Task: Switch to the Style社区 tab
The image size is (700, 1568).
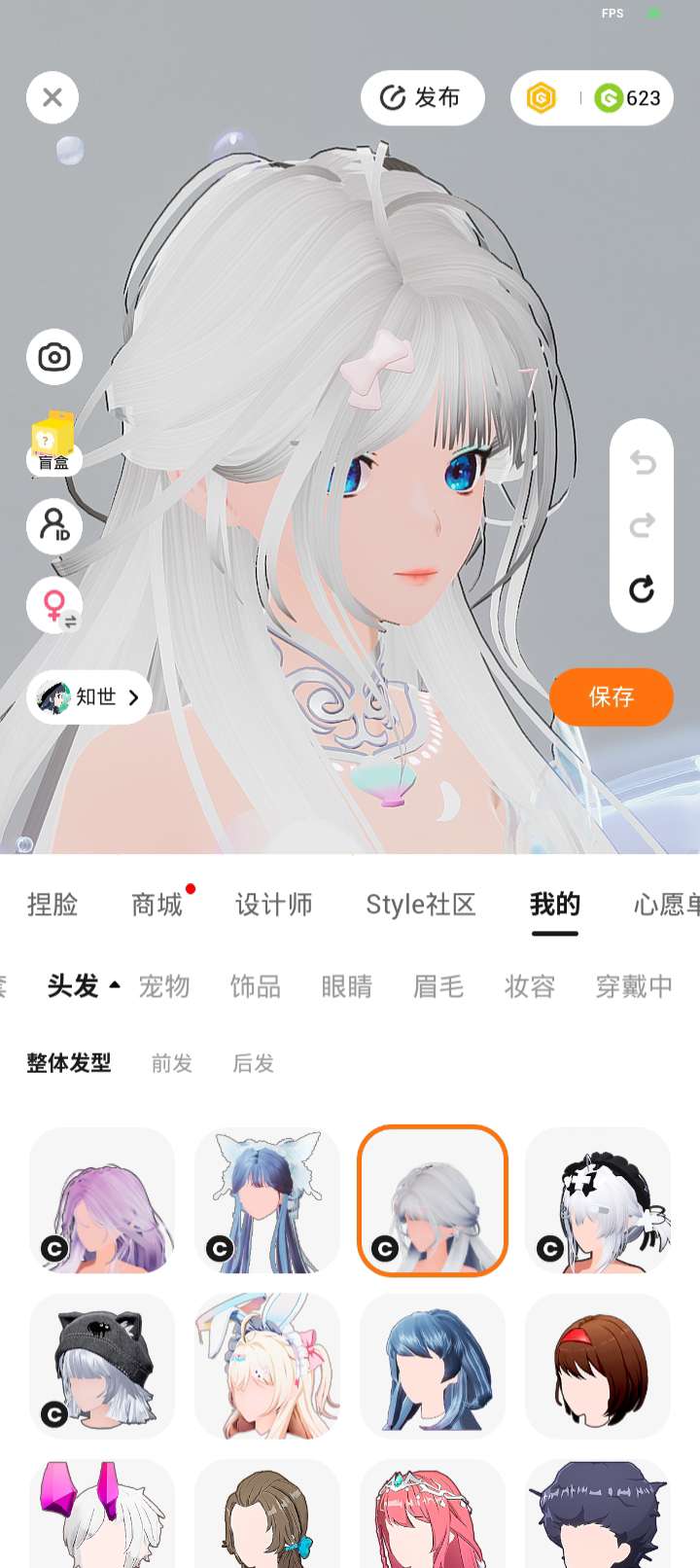Action: click(421, 905)
